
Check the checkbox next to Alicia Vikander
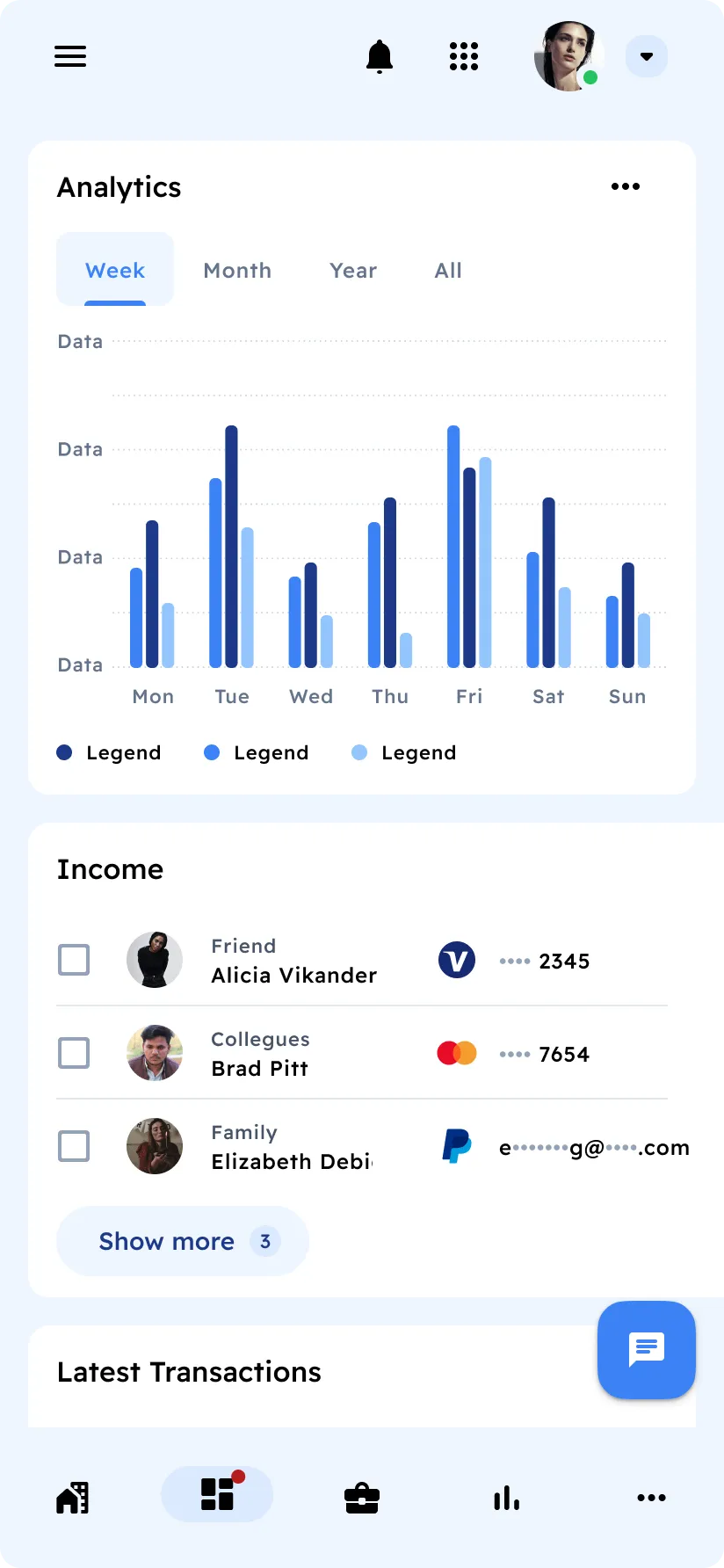(74, 960)
